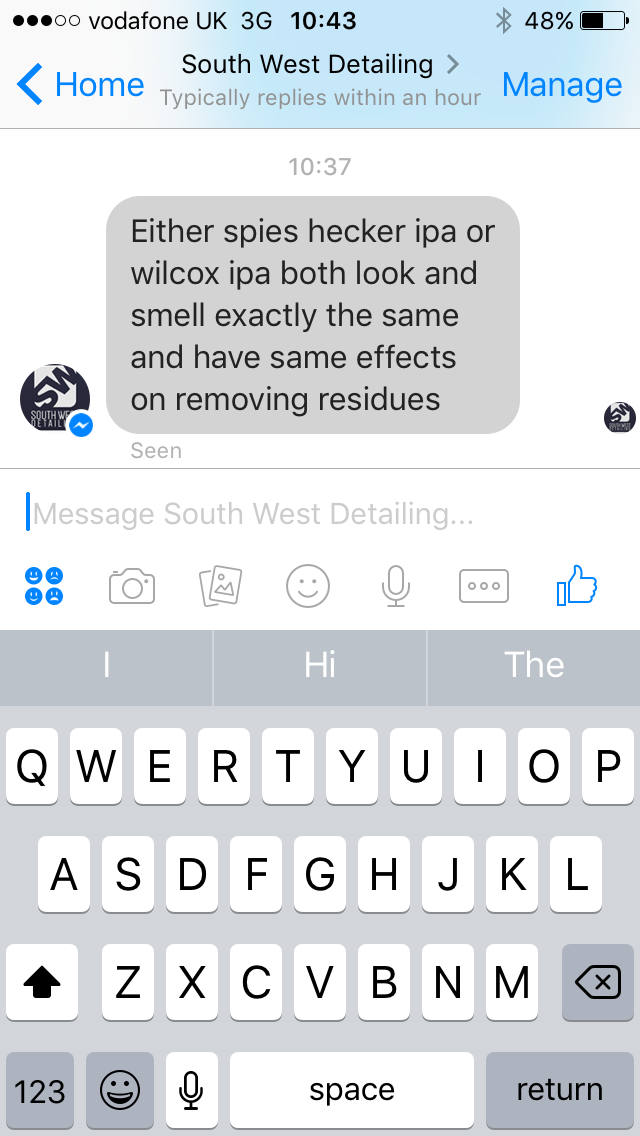The image size is (640, 1136).
Task: Open the games and apps icon
Action: 44,586
